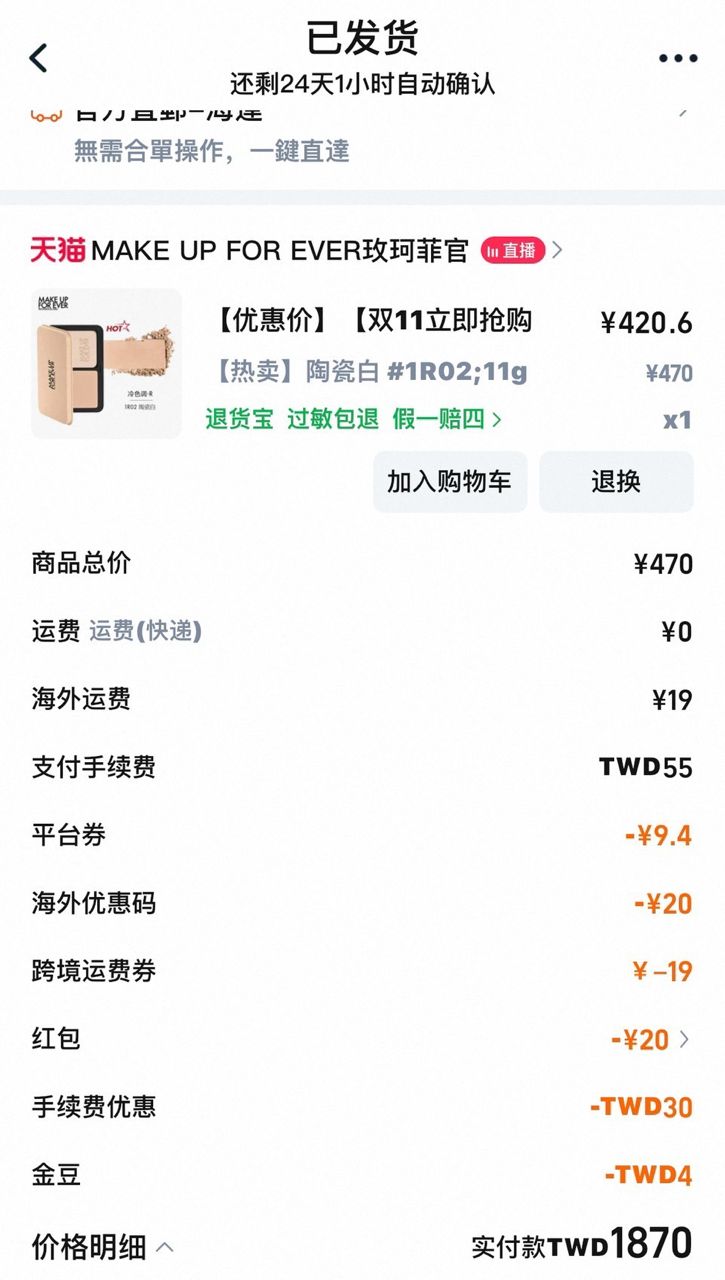Collapse the 价格明细 price breakdown
The image size is (725, 1280).
click(x=102, y=1247)
